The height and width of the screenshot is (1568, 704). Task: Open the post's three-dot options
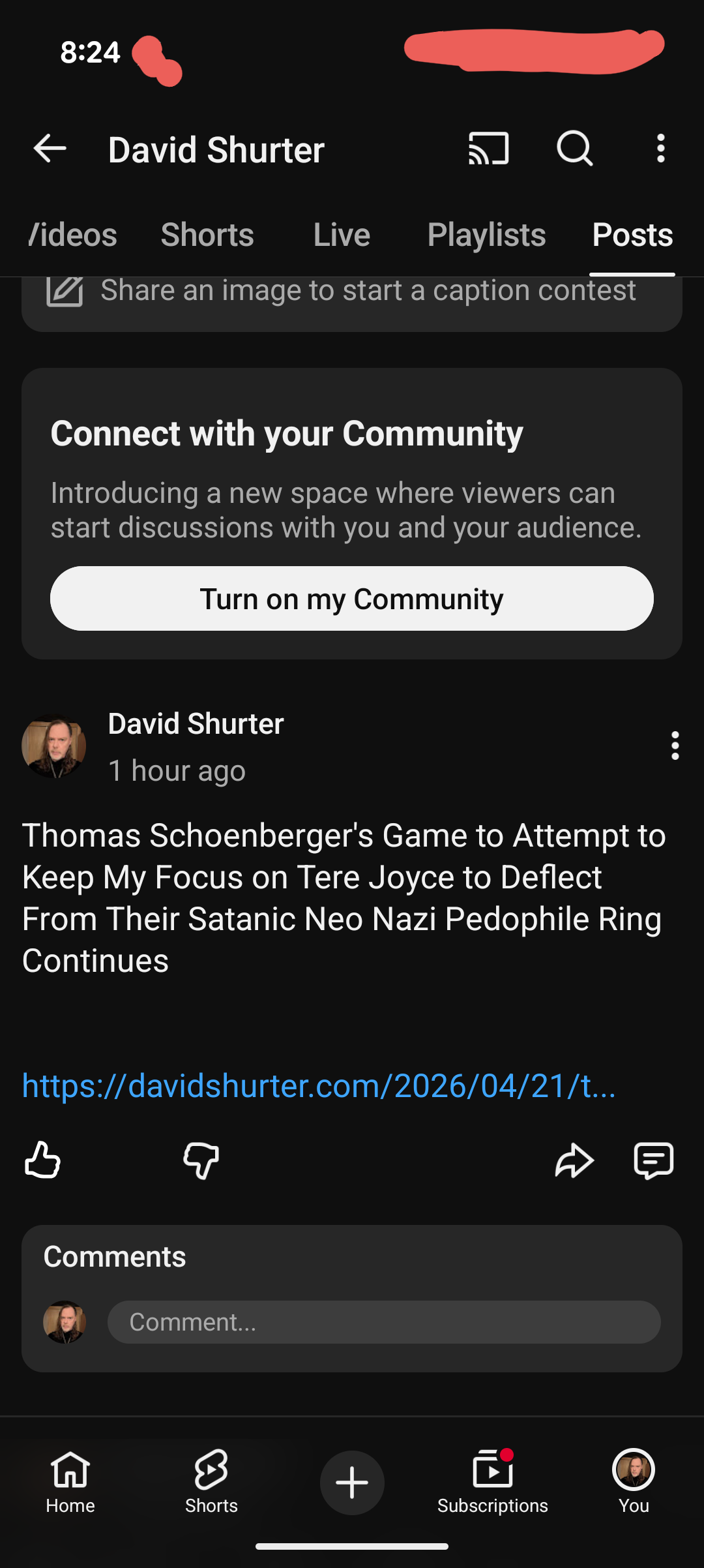point(675,745)
